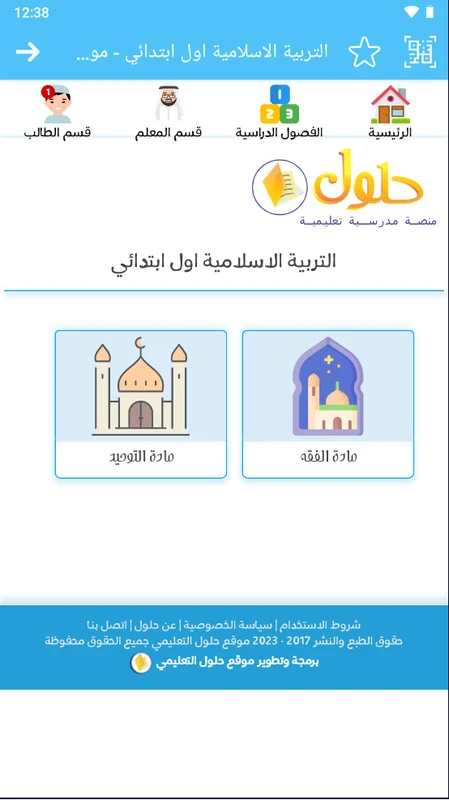Open the QR code scanner icon
The width and height of the screenshot is (449, 800).
coord(420,52)
